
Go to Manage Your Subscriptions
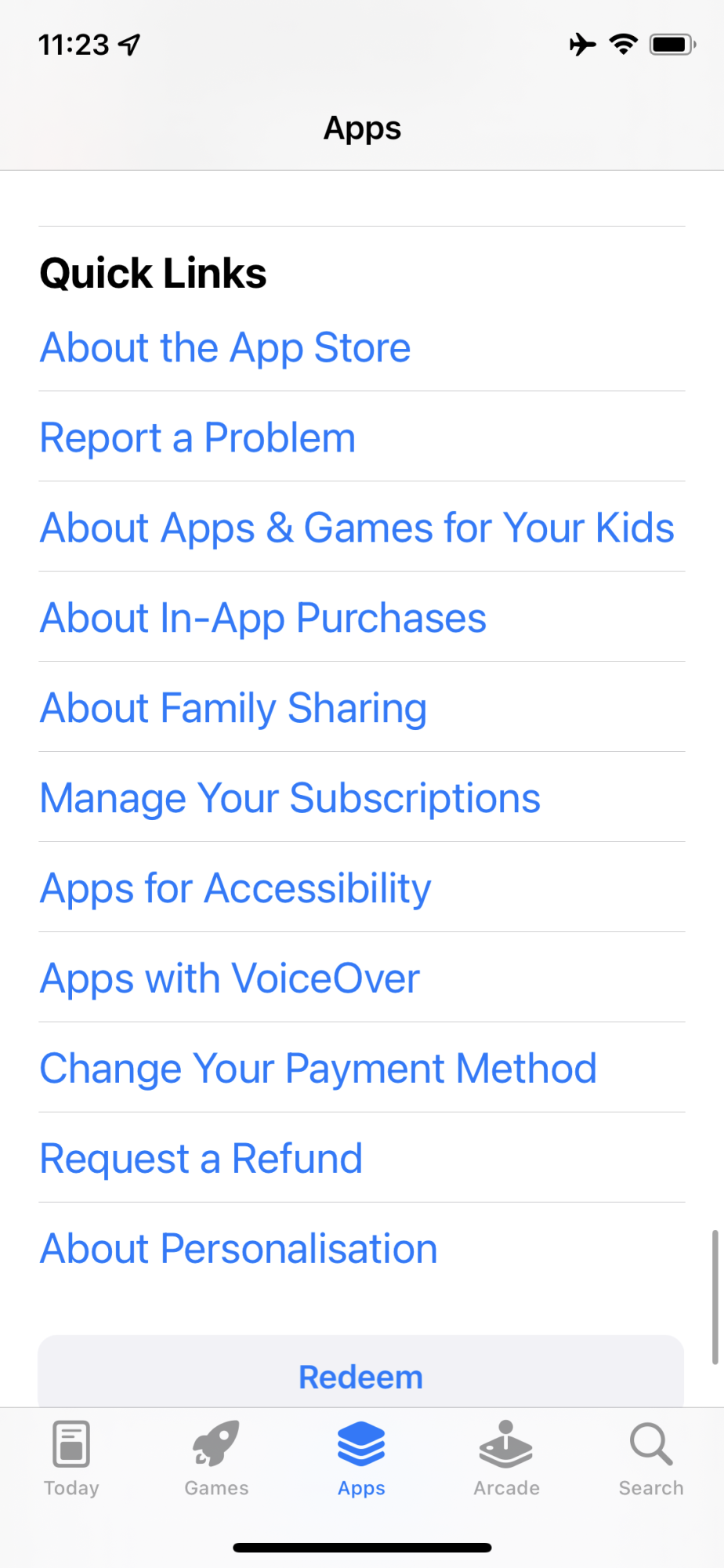[290, 799]
